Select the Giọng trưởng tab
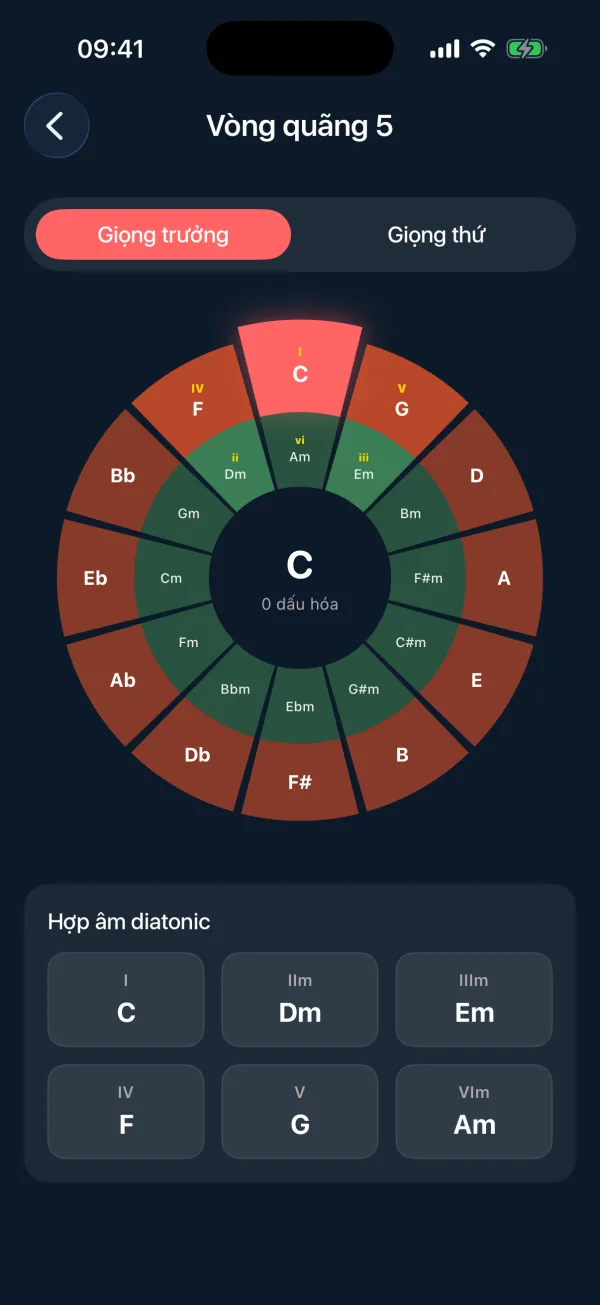This screenshot has width=600, height=1305. click(163, 235)
